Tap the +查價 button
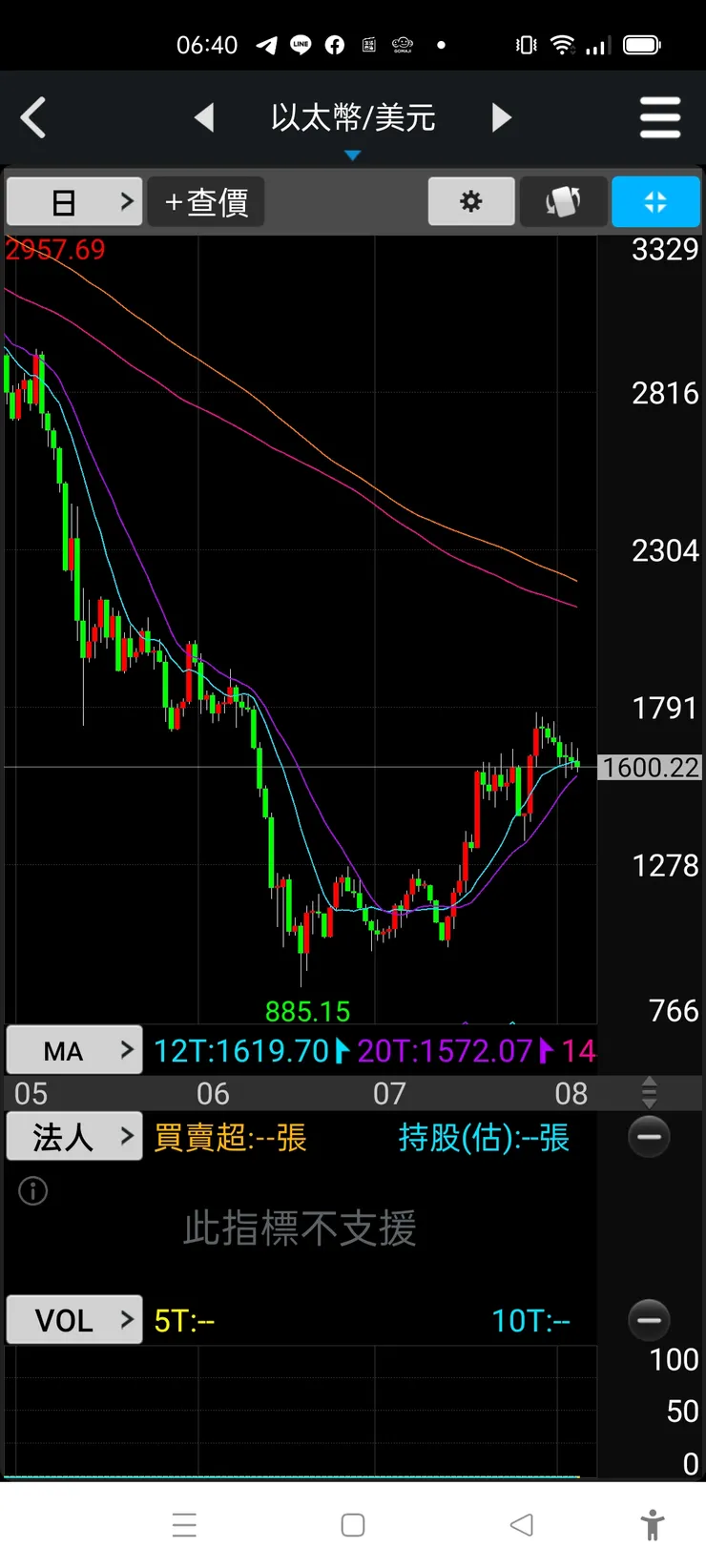 [x=206, y=202]
